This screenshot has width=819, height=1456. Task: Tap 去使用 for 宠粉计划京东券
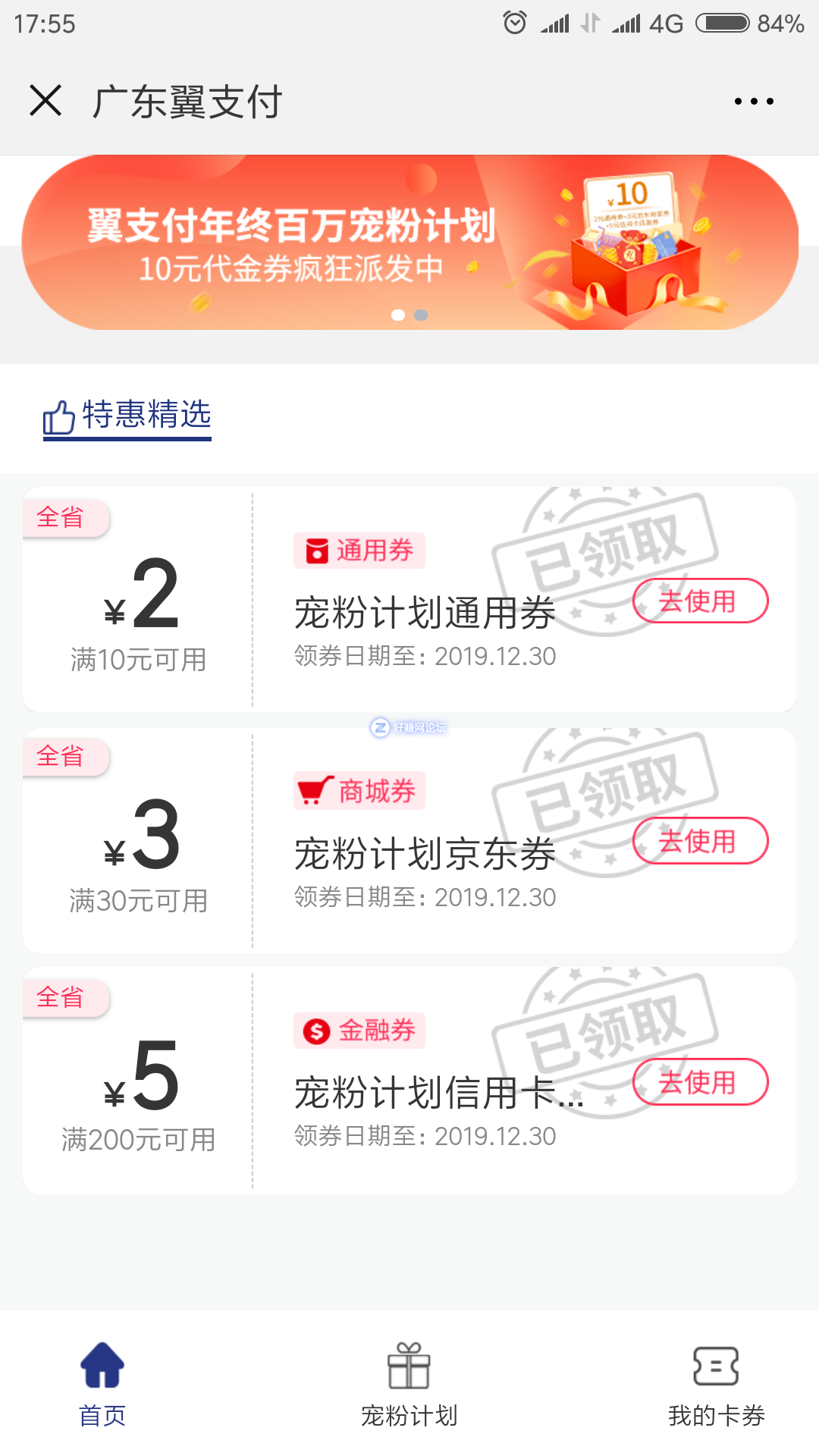[700, 841]
